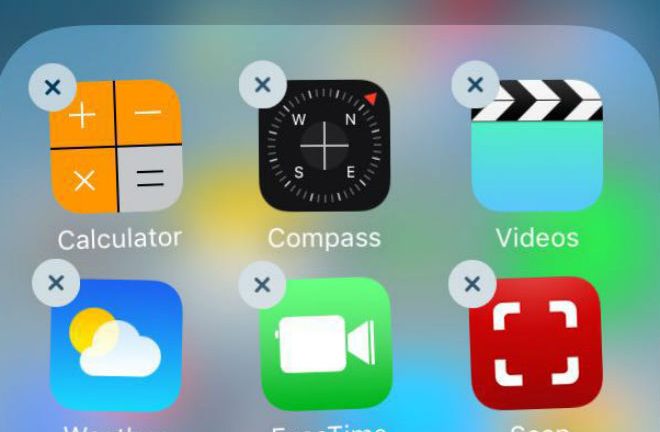Screen dimensions: 660x432
Task: Open the Weather app icon
Action: [x=118, y=345]
